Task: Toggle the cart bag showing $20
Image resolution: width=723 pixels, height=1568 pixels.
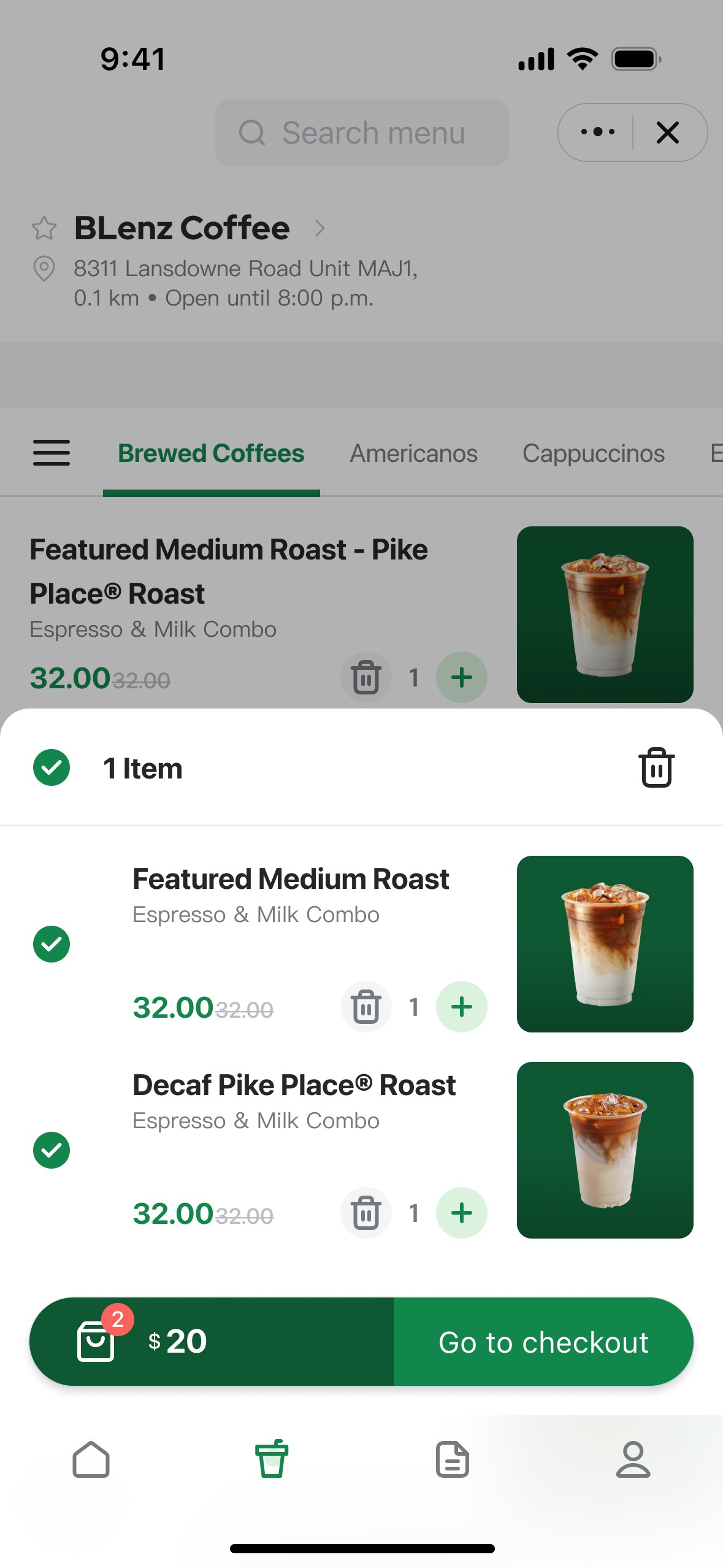Action: 96,1342
